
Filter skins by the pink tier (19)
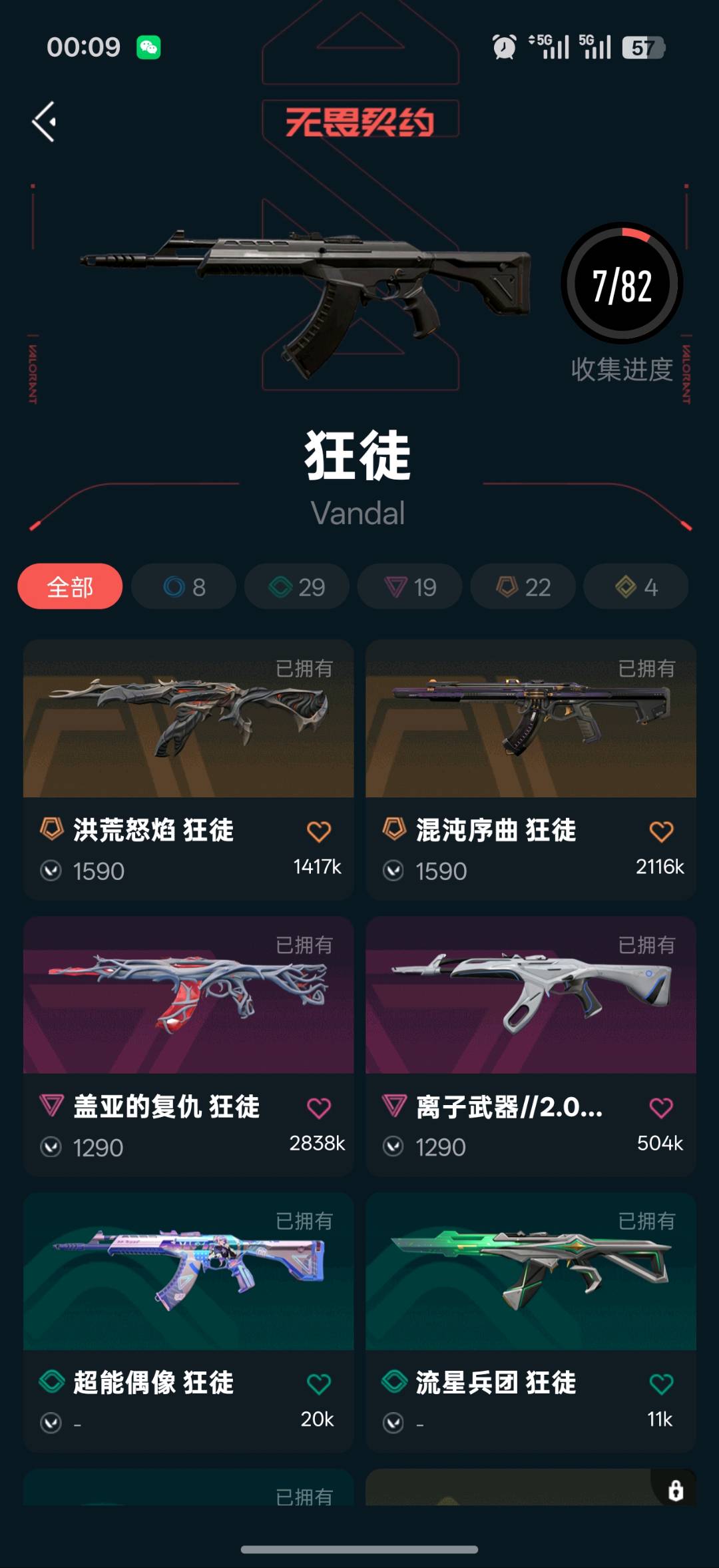(410, 587)
